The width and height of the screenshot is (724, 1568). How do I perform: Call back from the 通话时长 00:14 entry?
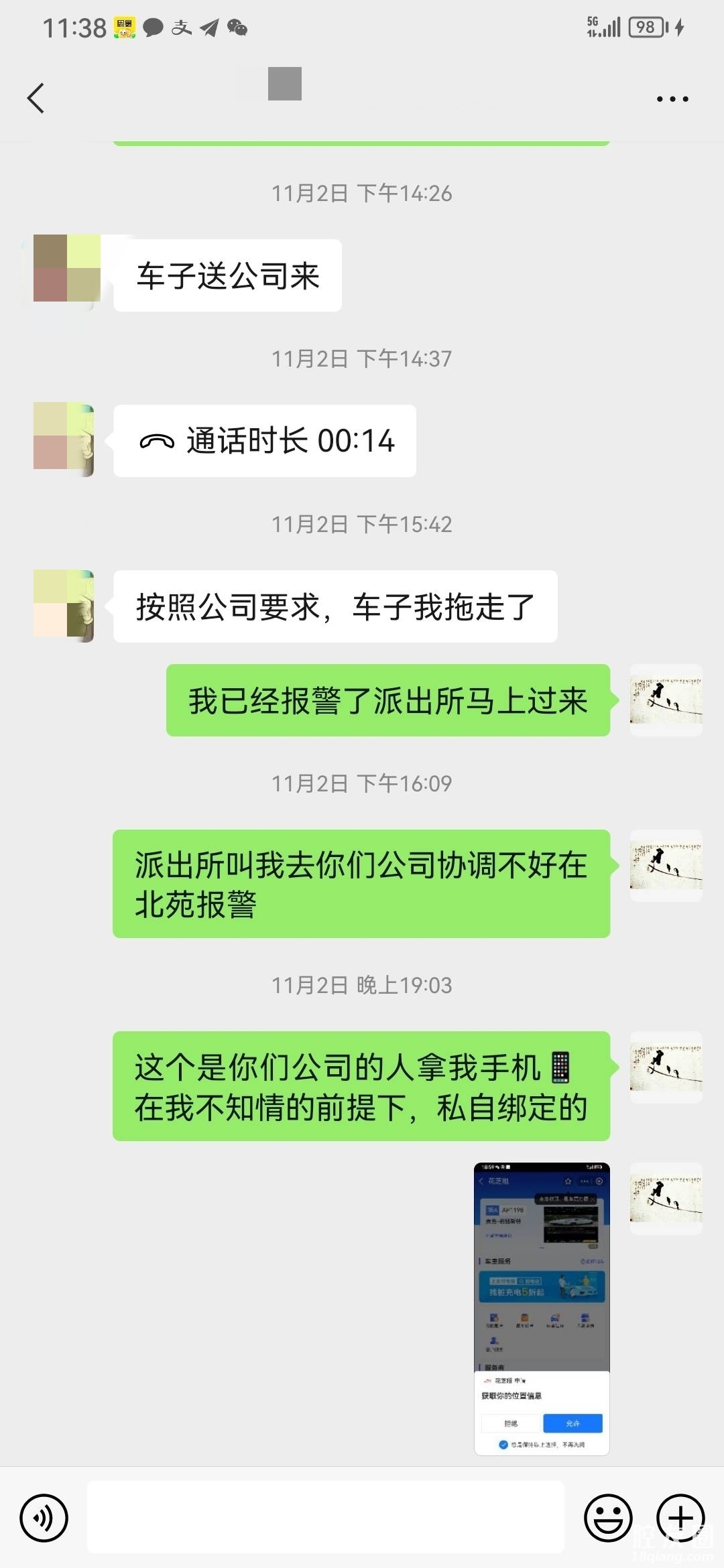click(x=265, y=441)
